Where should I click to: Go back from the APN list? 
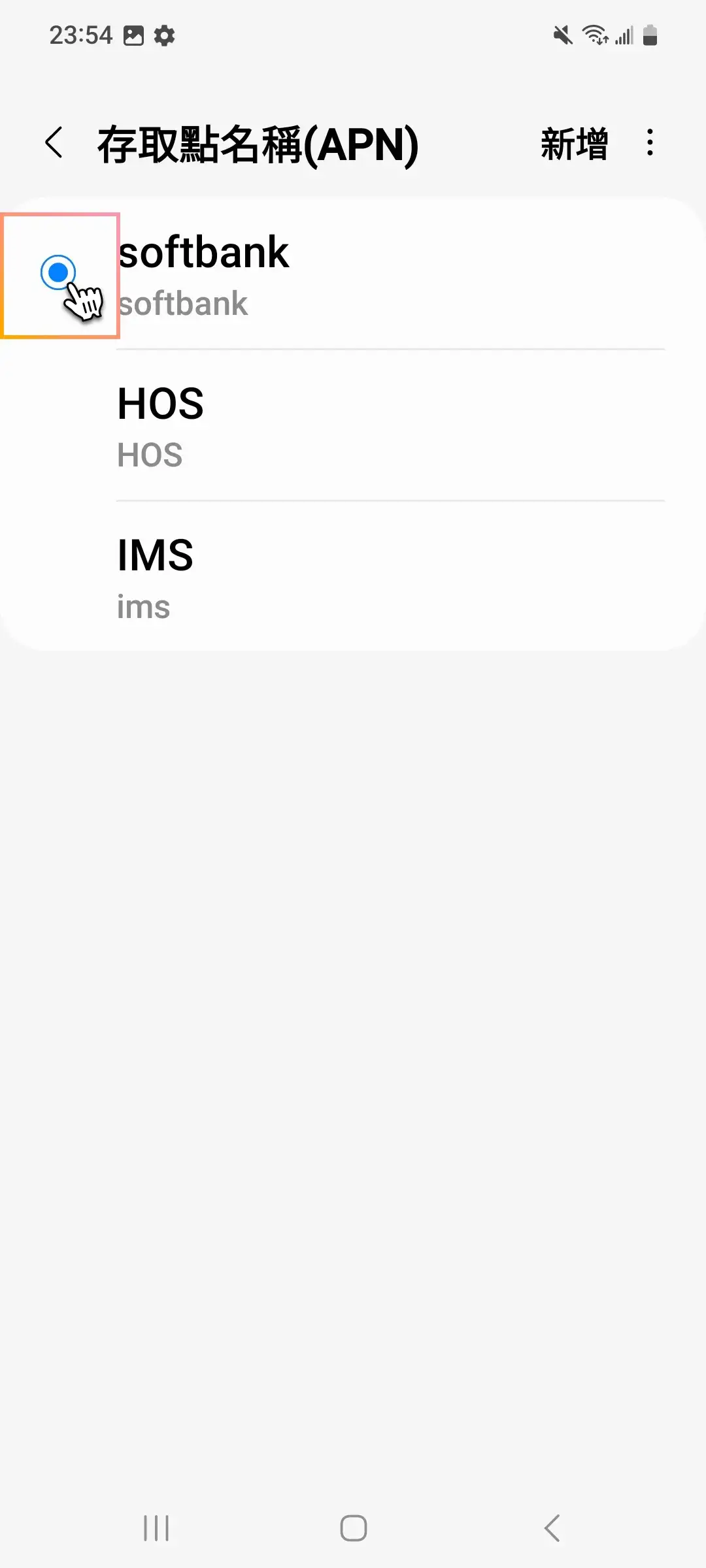[54, 143]
